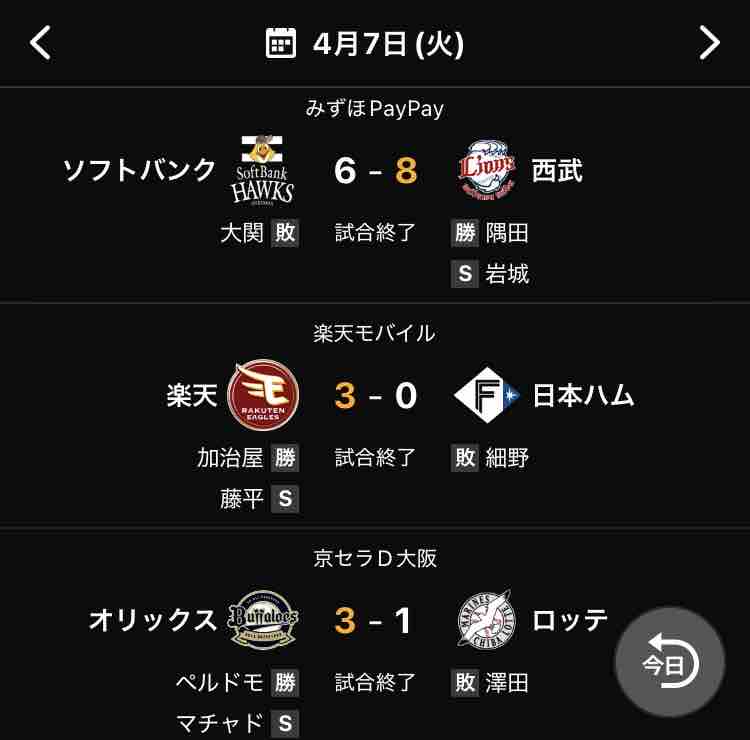Go to the previous day's games
The image size is (750, 740).
[40, 43]
